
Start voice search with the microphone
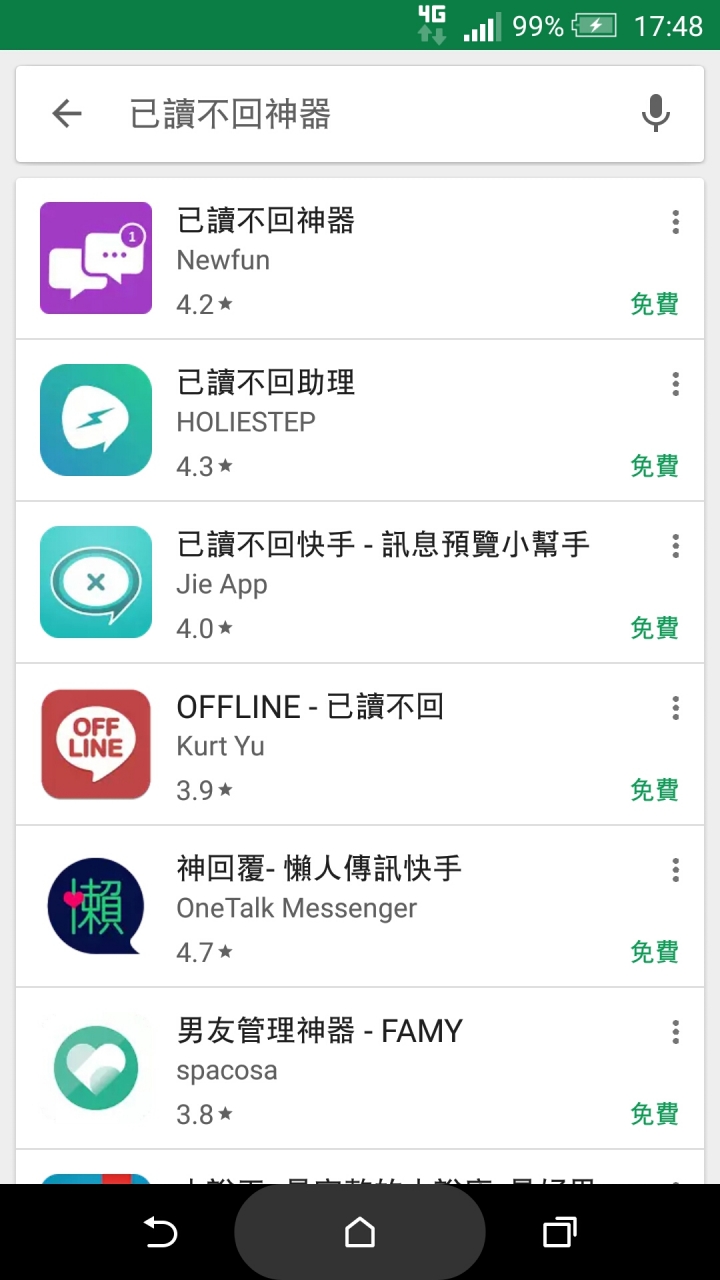point(655,114)
